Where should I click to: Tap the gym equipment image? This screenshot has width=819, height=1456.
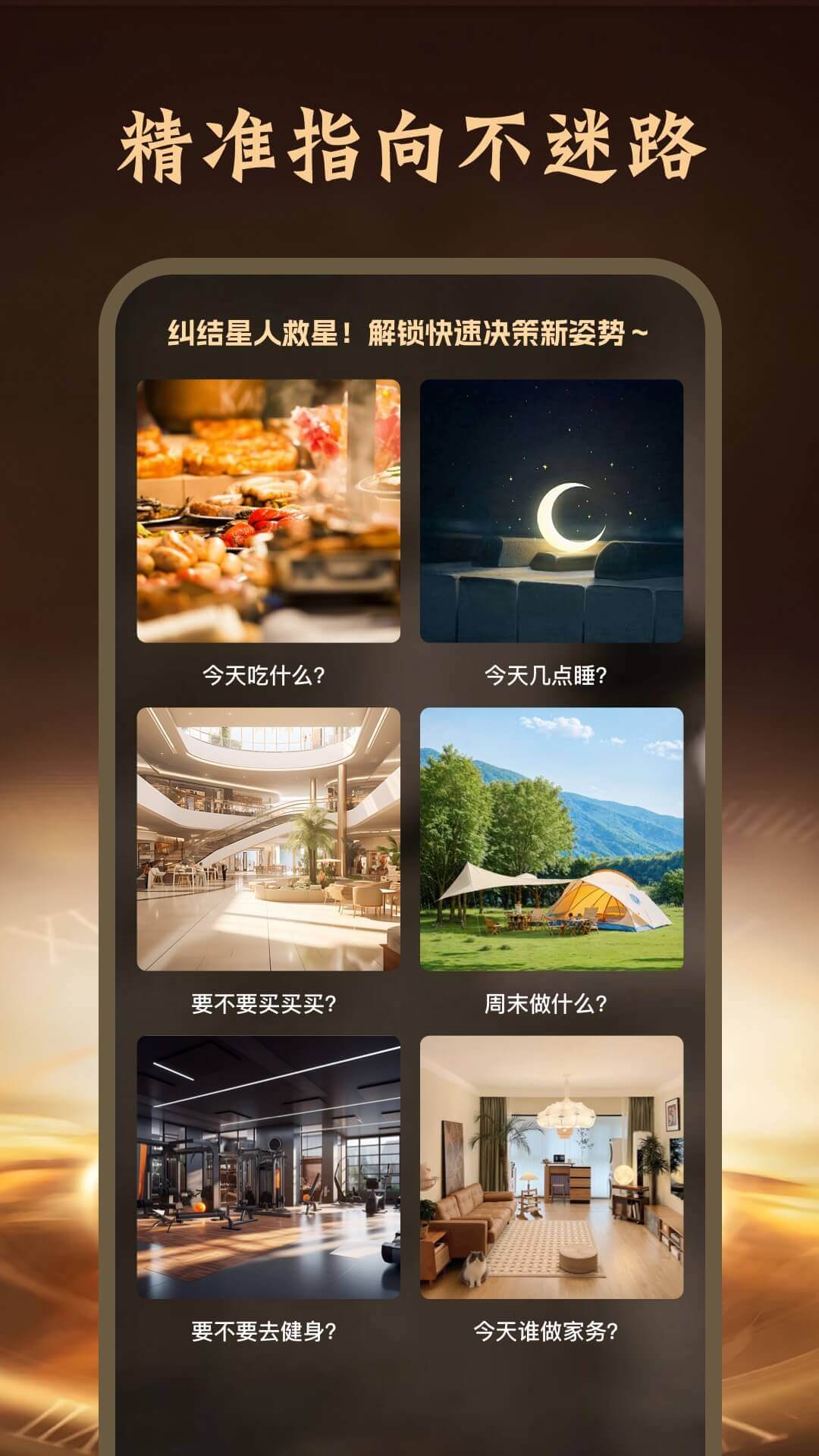tap(269, 1160)
